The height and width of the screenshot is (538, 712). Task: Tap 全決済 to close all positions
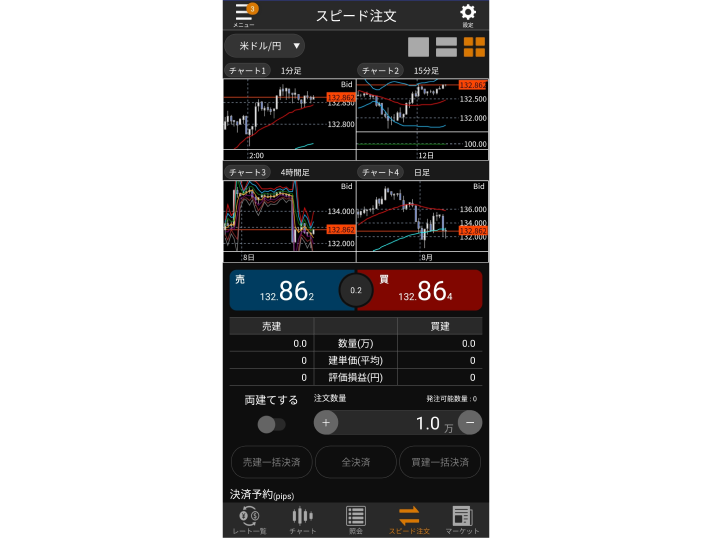356,462
